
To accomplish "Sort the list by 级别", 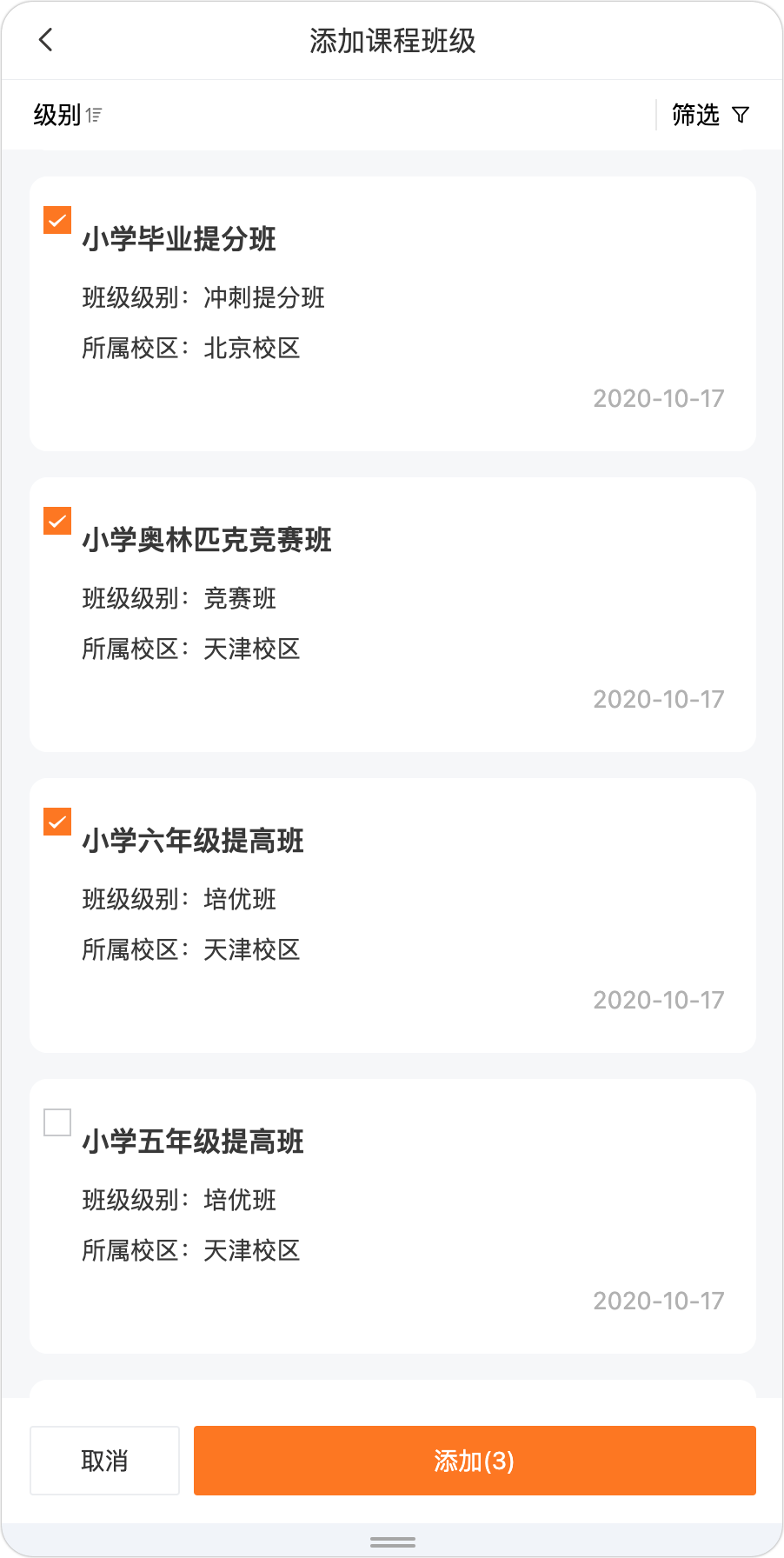I will pyautogui.click(x=68, y=115).
